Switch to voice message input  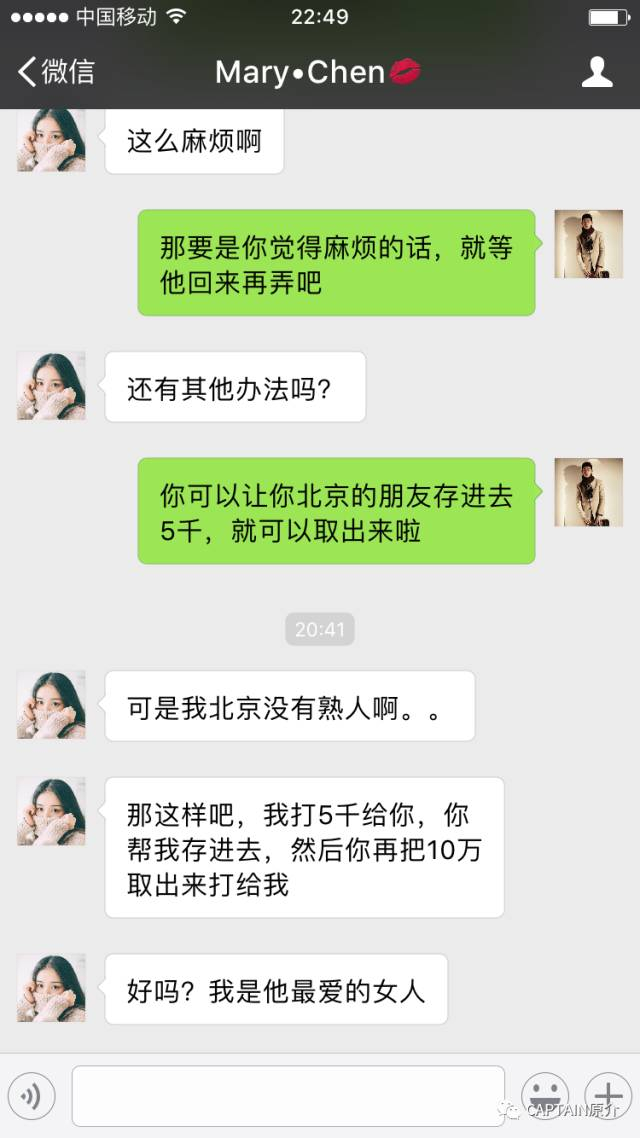pyautogui.click(x=31, y=1096)
